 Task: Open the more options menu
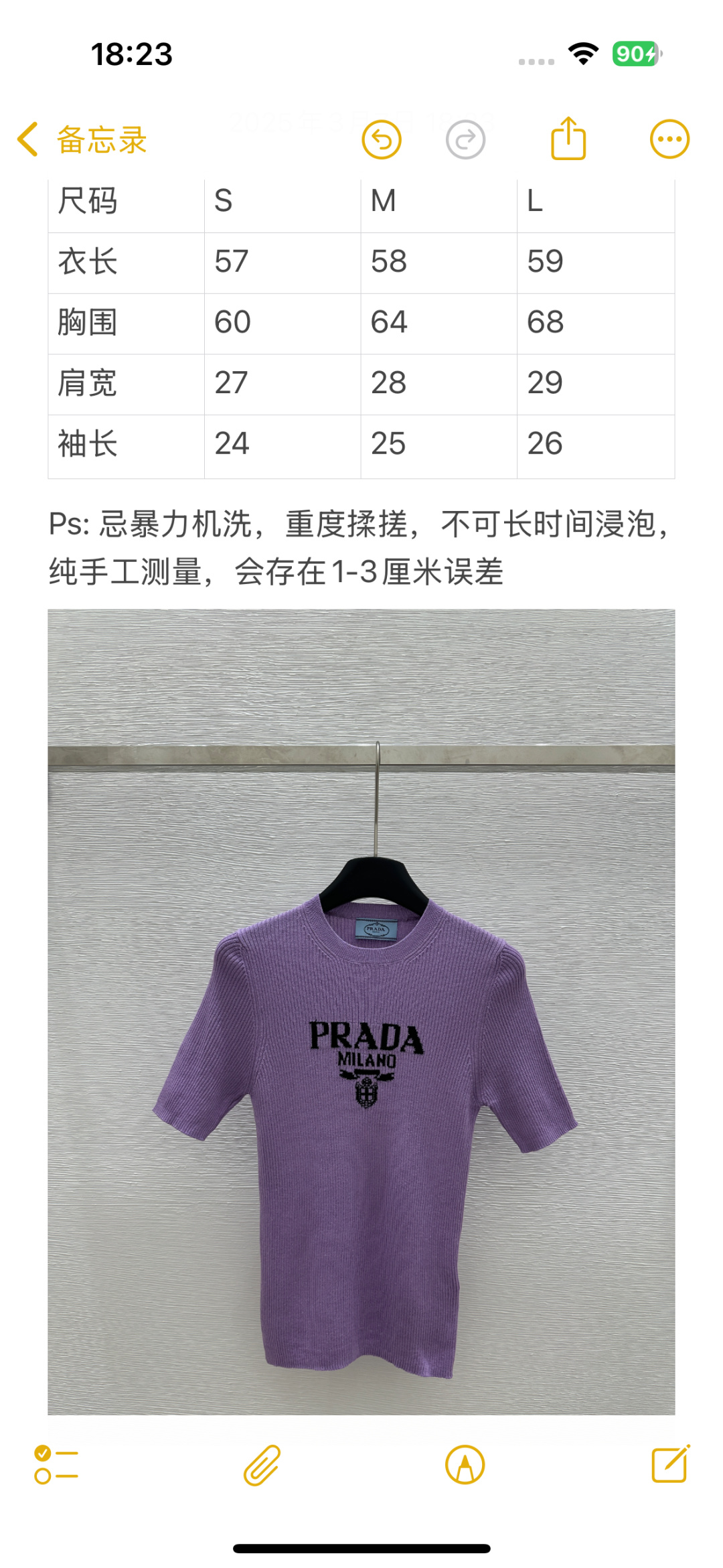coord(669,139)
